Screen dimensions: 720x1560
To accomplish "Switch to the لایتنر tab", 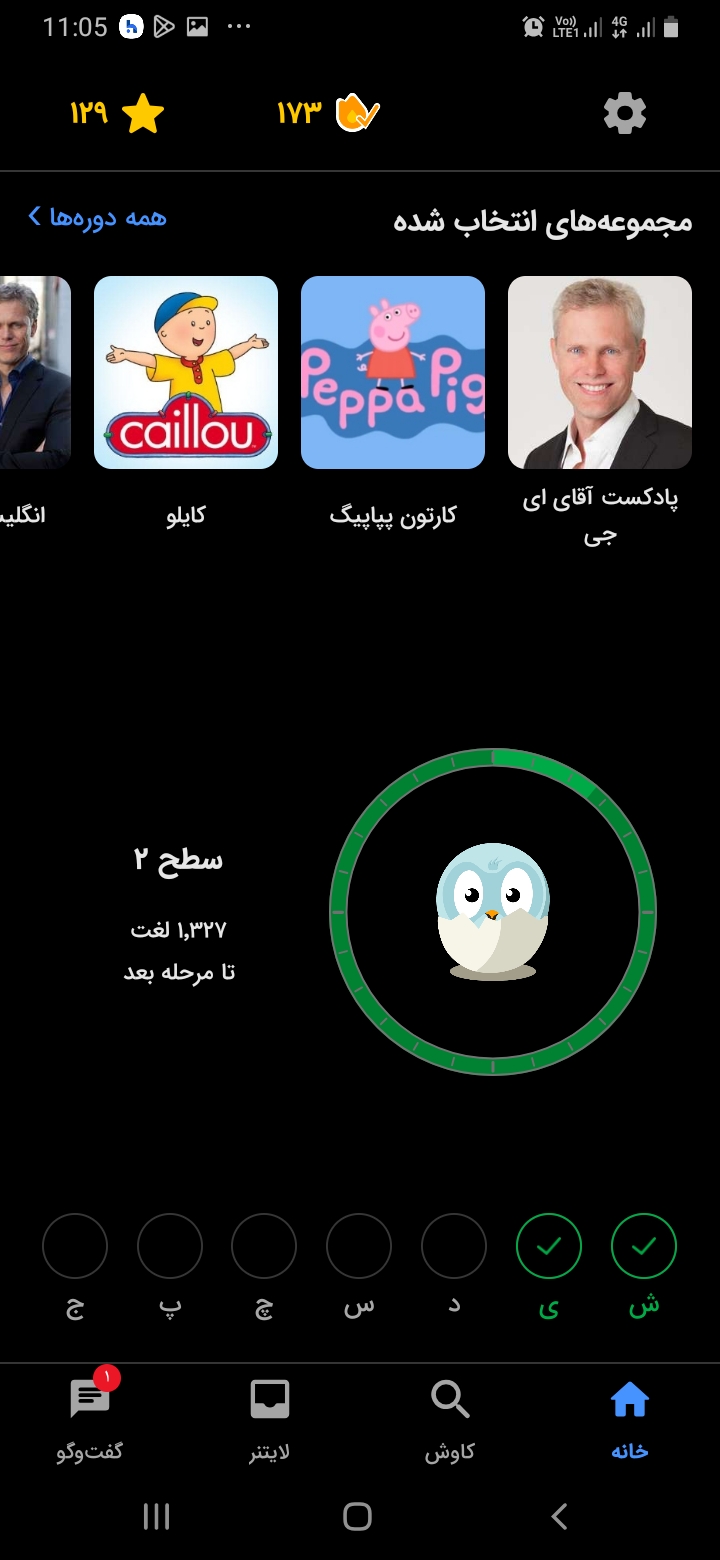I will (x=270, y=1420).
